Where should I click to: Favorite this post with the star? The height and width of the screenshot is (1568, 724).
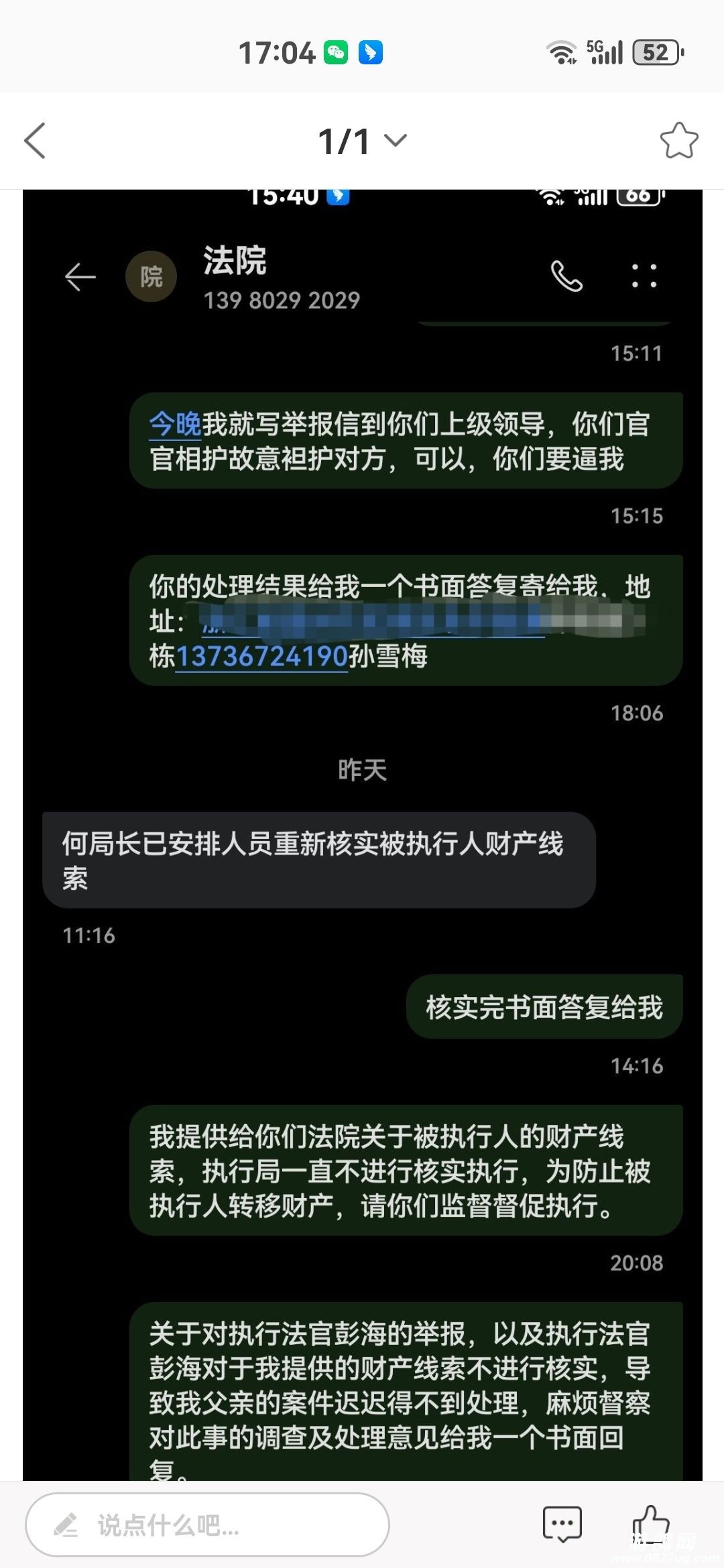point(678,141)
